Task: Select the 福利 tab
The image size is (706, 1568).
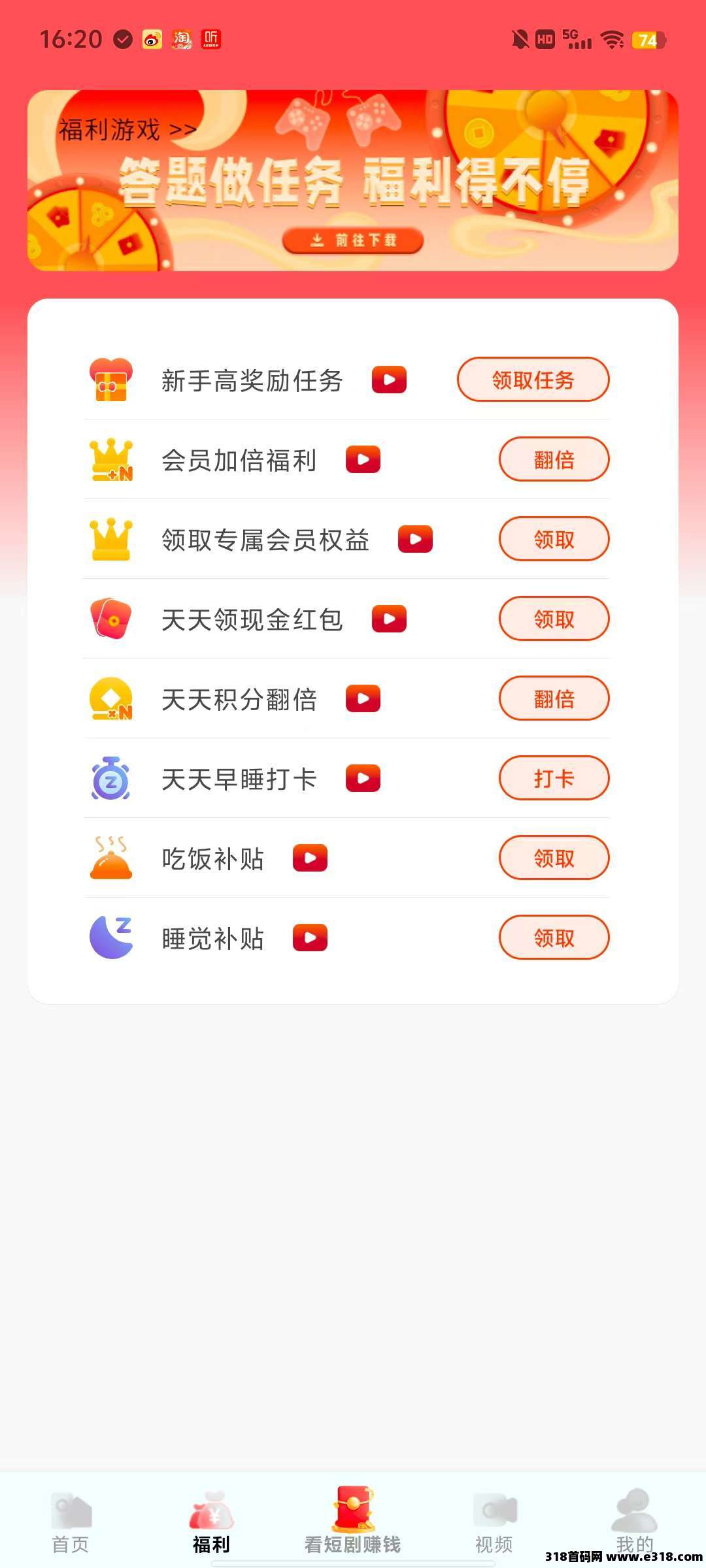Action: (211, 1524)
